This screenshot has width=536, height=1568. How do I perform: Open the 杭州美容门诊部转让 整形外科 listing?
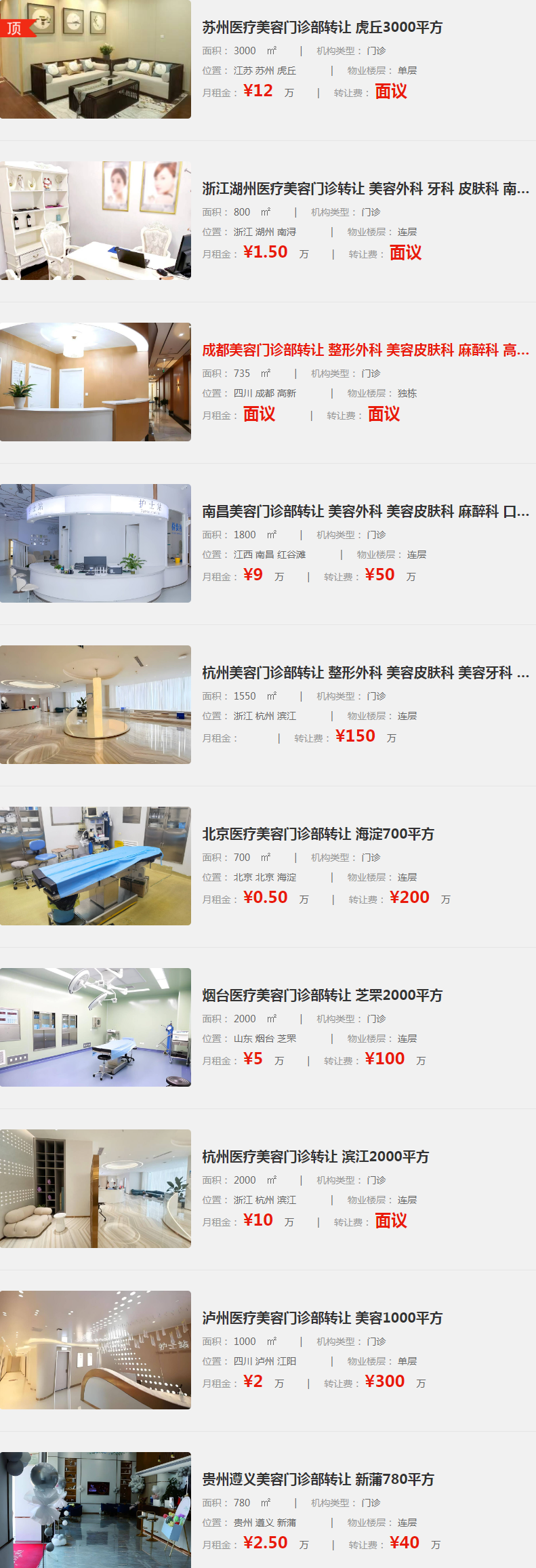click(365, 672)
